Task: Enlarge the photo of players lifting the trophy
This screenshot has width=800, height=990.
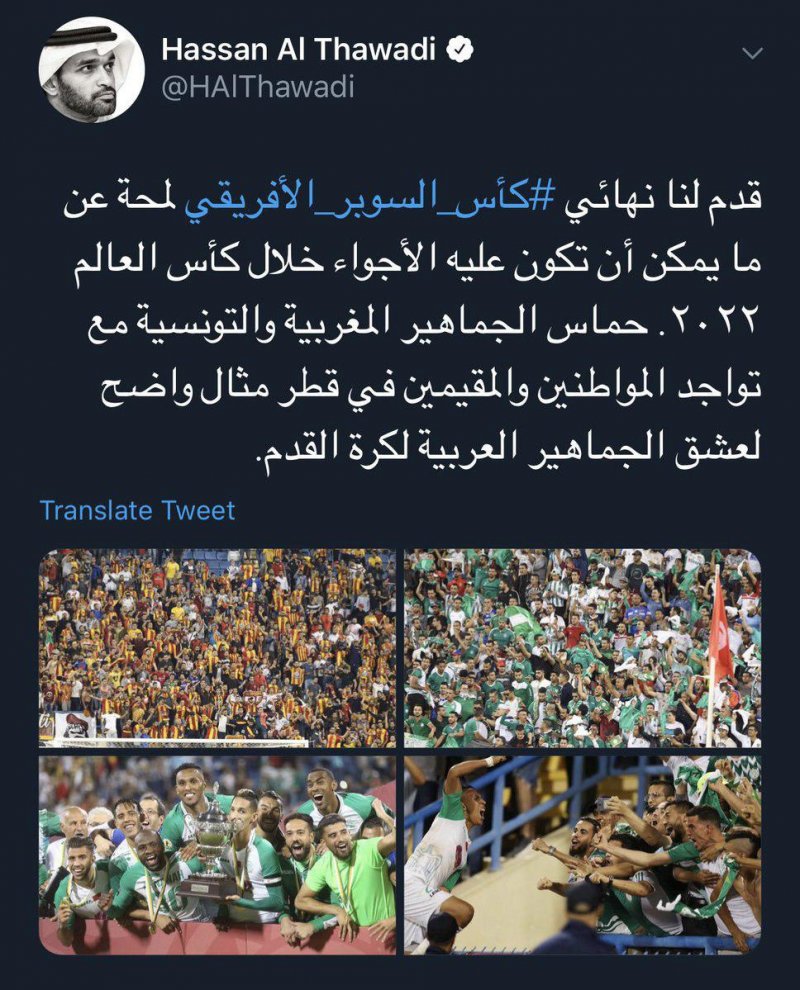Action: point(218,853)
